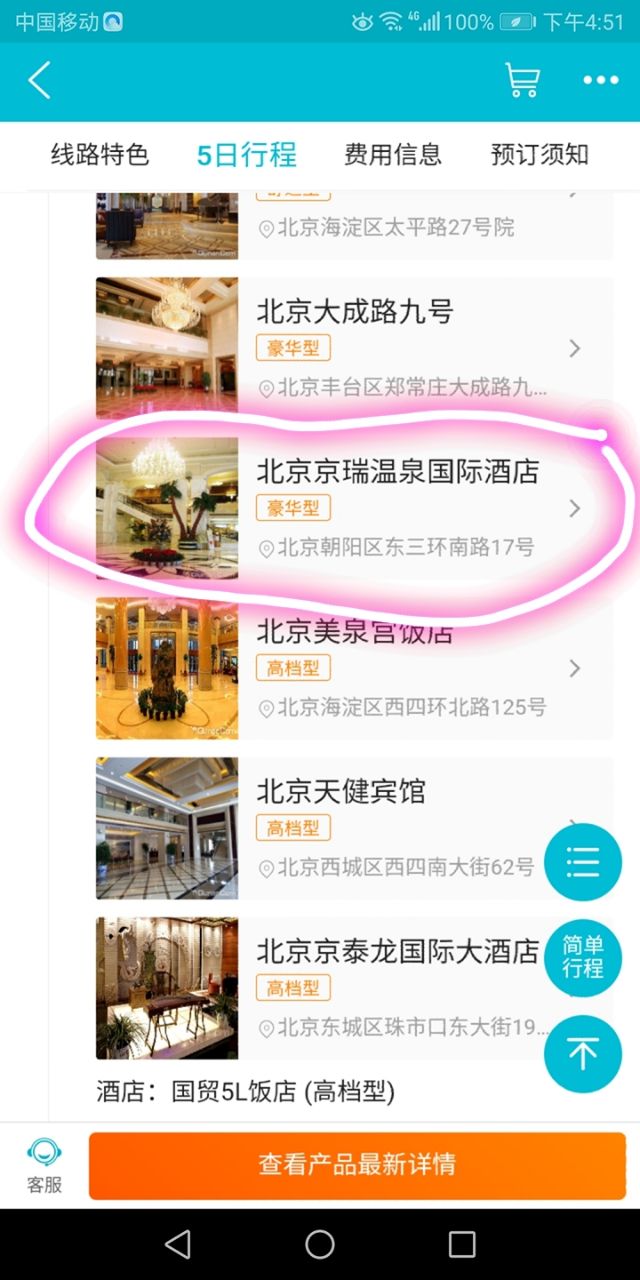640x1280 pixels.
Task: Go back using the top arrow
Action: point(39,81)
